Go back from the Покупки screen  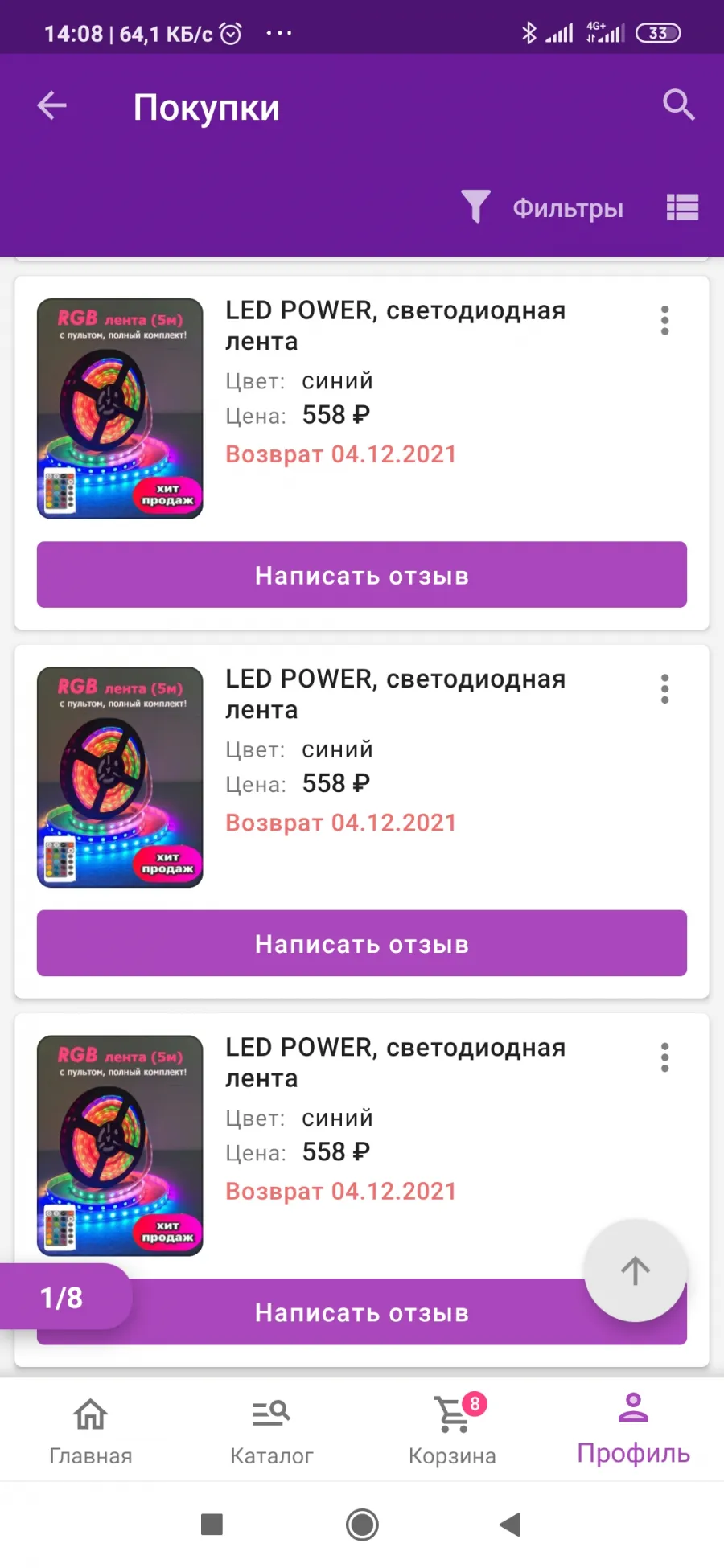(51, 106)
